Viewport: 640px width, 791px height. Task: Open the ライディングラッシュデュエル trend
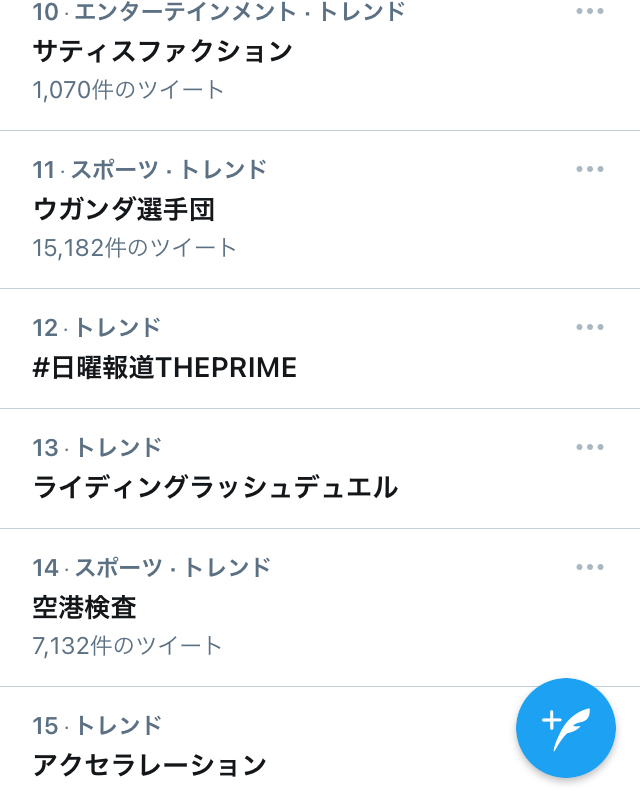click(x=215, y=487)
